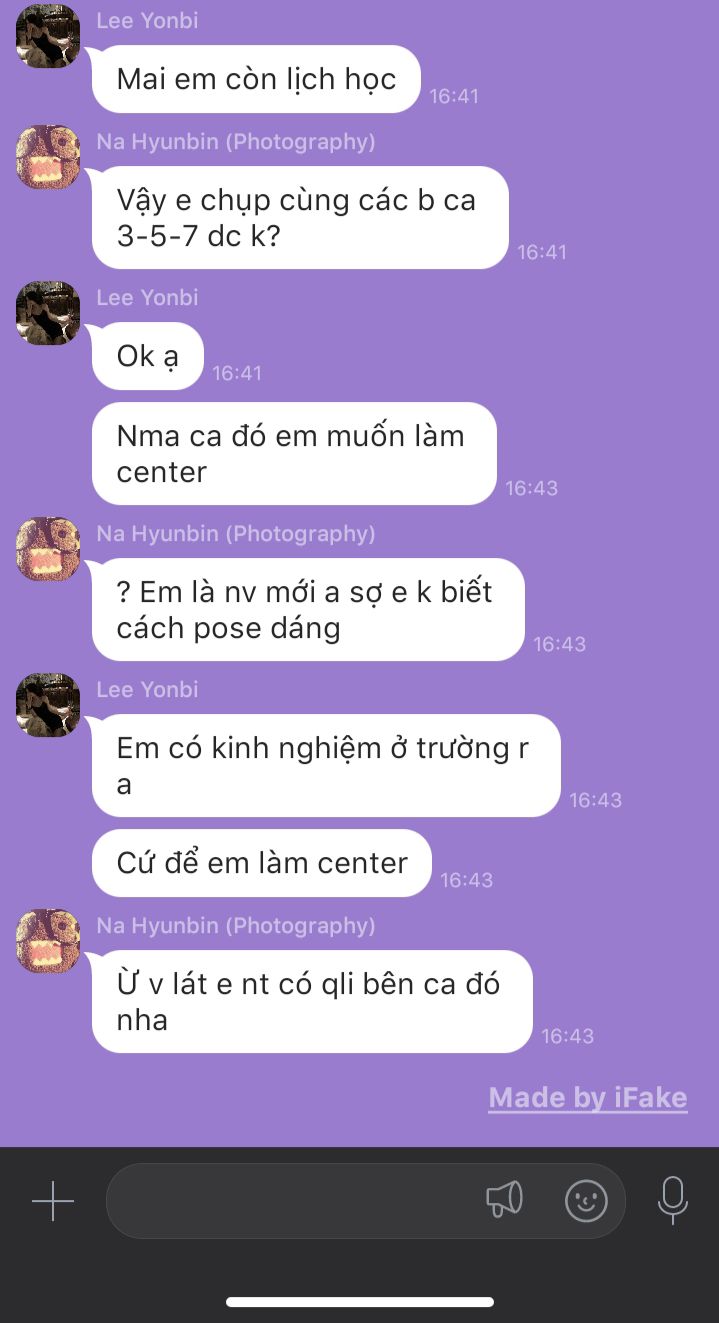Screen dimensions: 719x1323
Task: Open Na Hyunbin's avatar beside 'Vậy e chụp cùng'
Action: coord(48,157)
